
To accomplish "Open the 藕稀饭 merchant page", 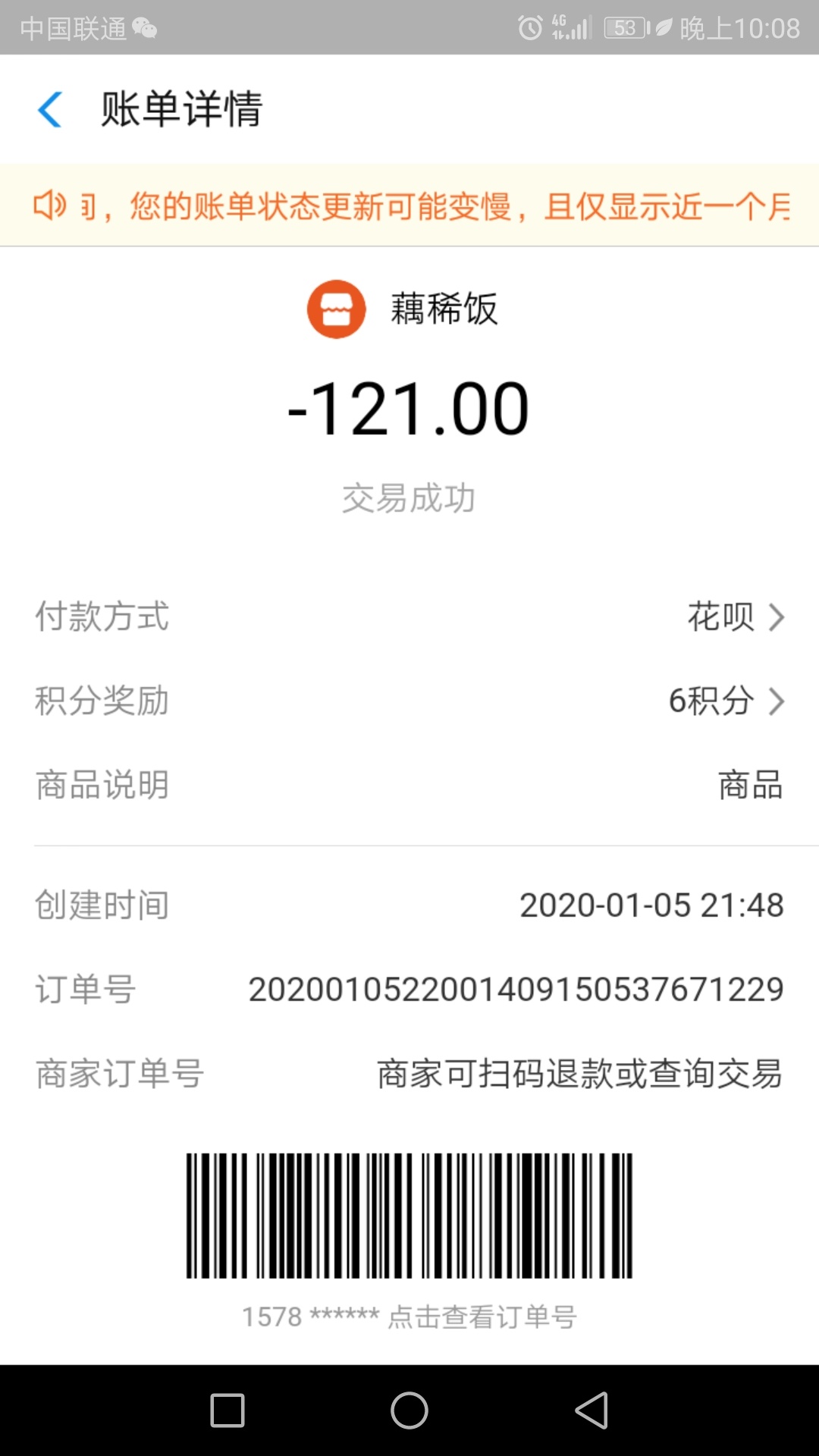I will pos(403,309).
